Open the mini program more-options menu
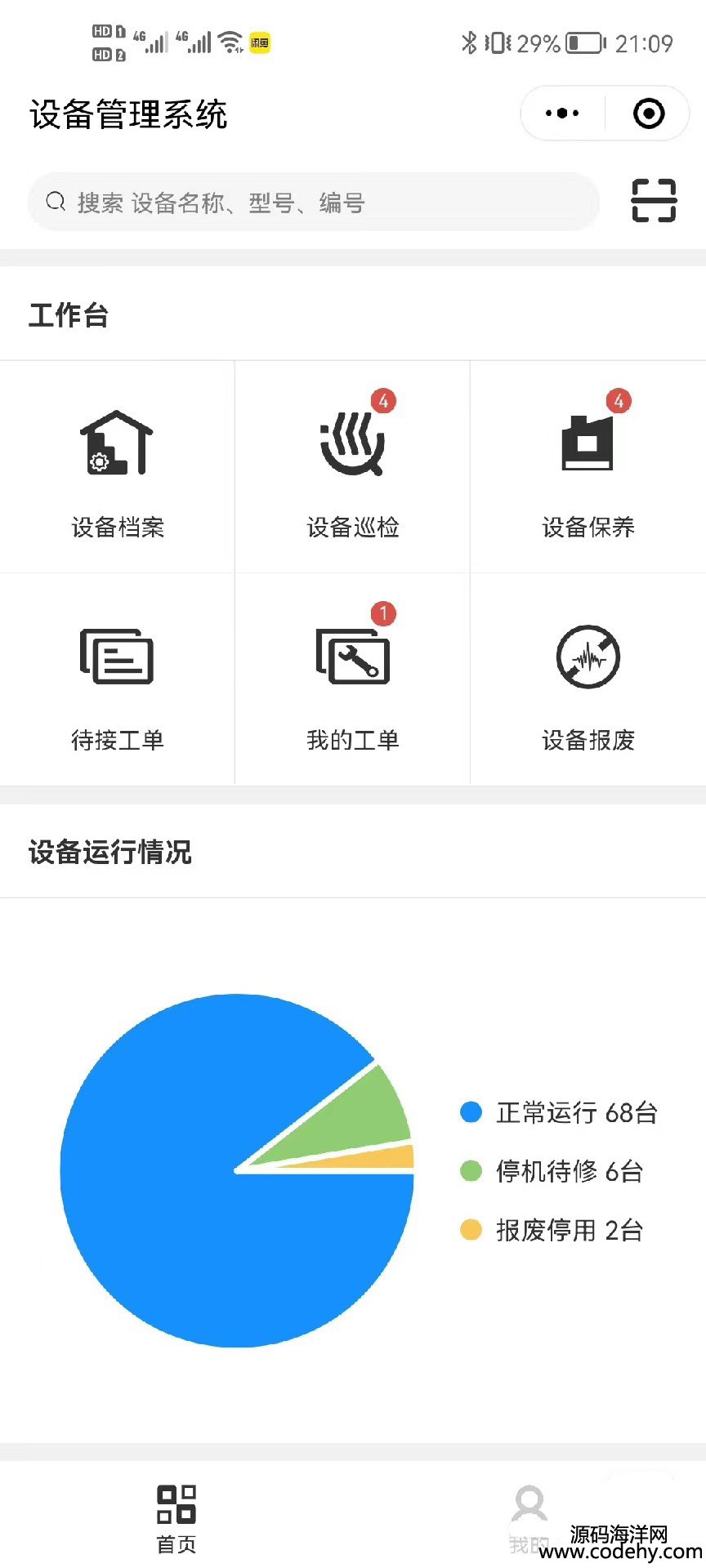The image size is (706, 1568). coord(562,114)
